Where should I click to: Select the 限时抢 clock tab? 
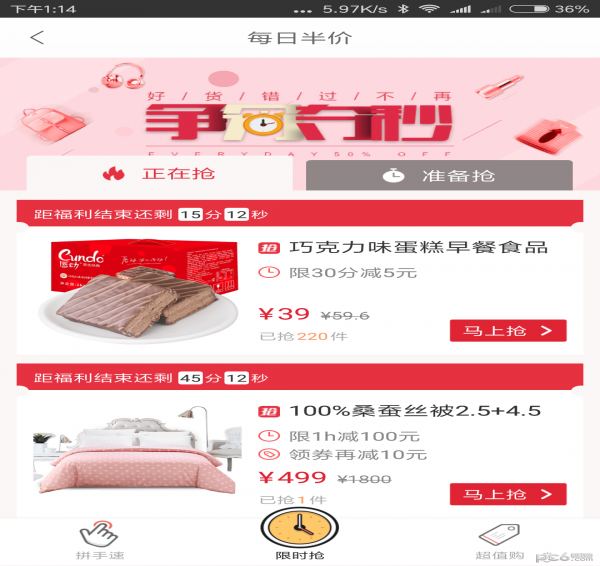[x=300, y=534]
